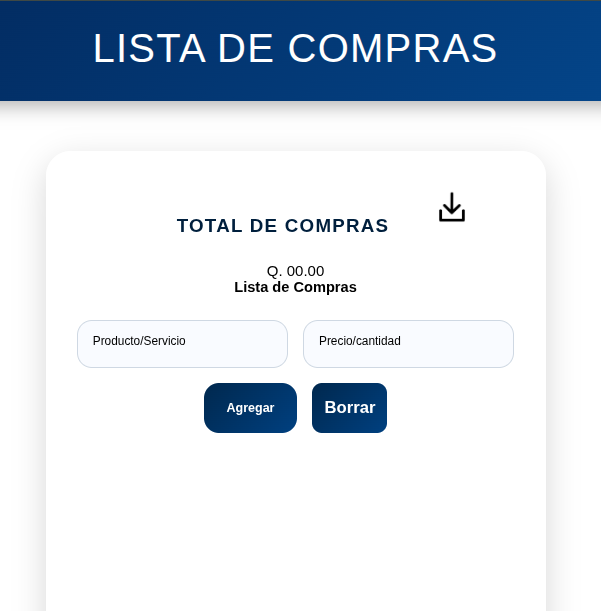Clear the list with Borrar

349,408
